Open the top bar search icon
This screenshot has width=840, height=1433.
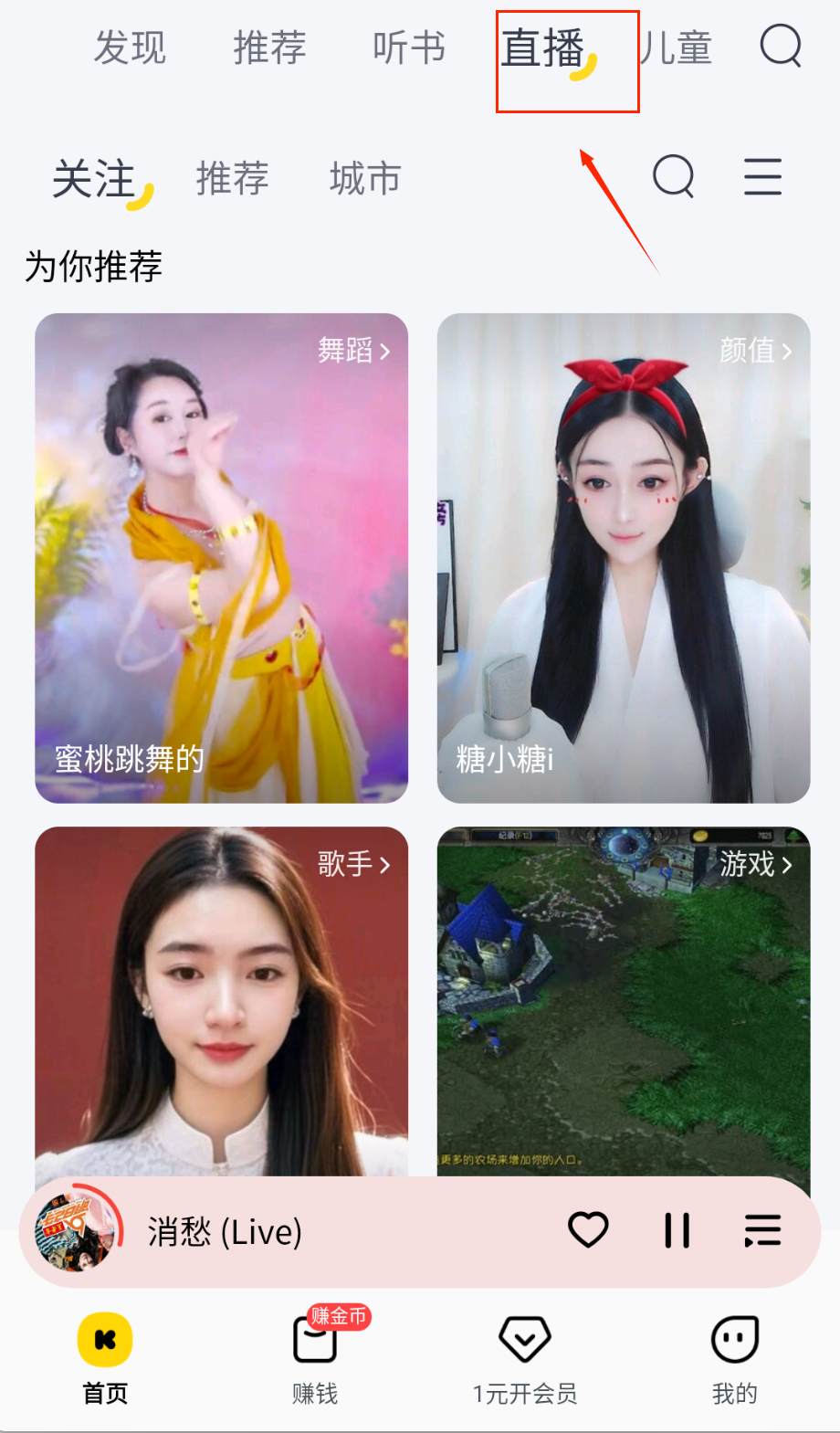(781, 46)
